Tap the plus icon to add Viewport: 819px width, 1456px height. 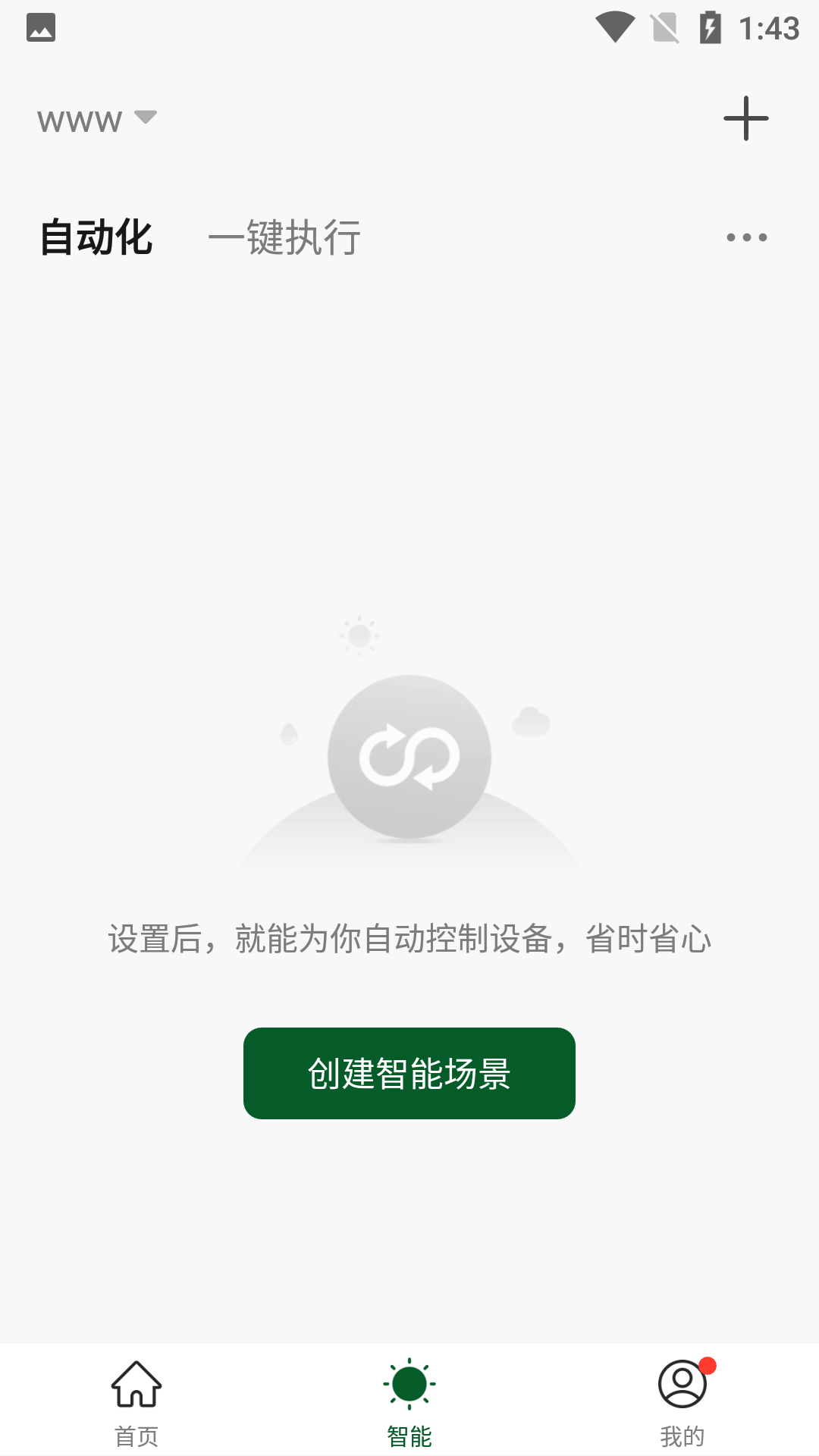[746, 118]
